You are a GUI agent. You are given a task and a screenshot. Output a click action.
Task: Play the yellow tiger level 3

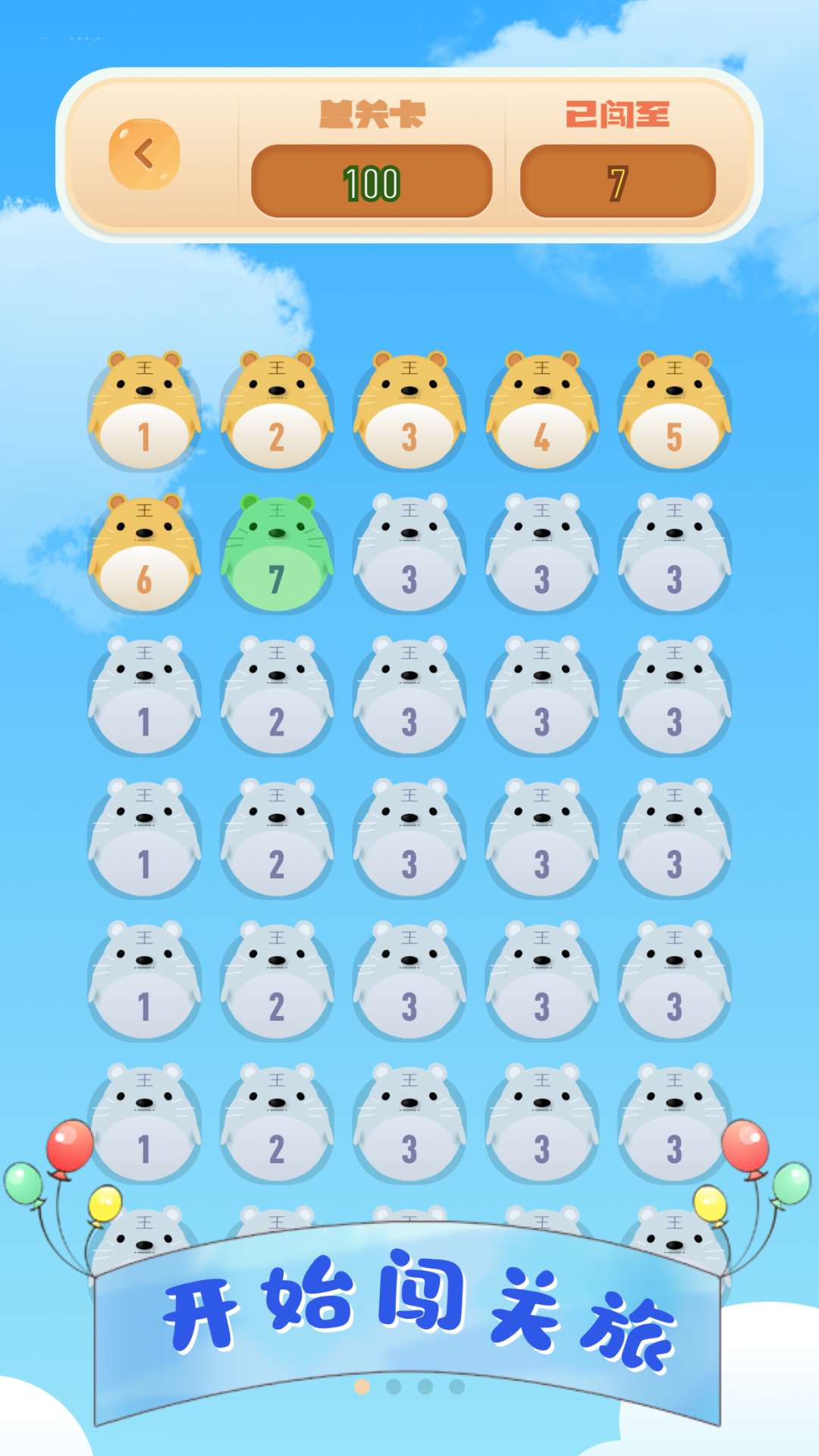[x=409, y=410]
